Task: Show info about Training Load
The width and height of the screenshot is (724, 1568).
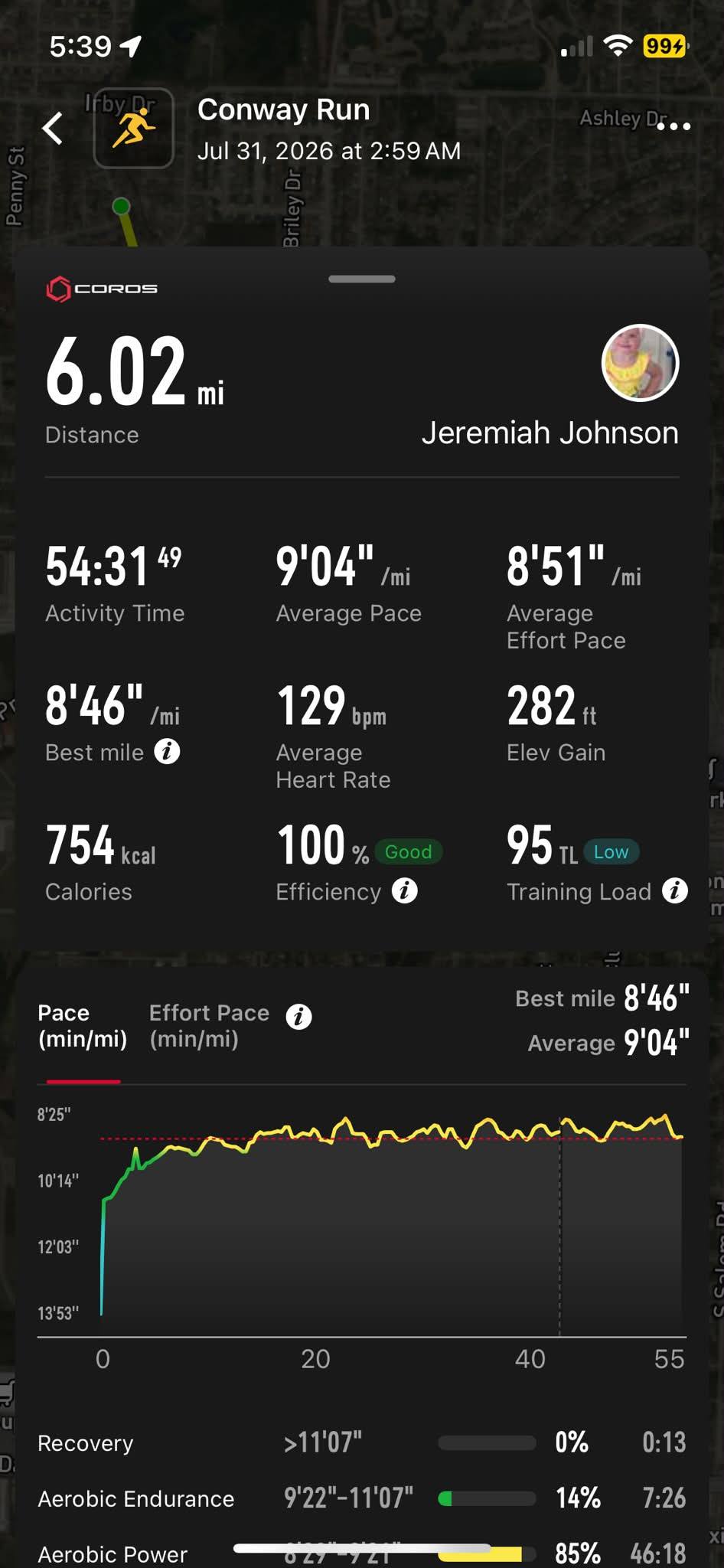Action: [674, 891]
